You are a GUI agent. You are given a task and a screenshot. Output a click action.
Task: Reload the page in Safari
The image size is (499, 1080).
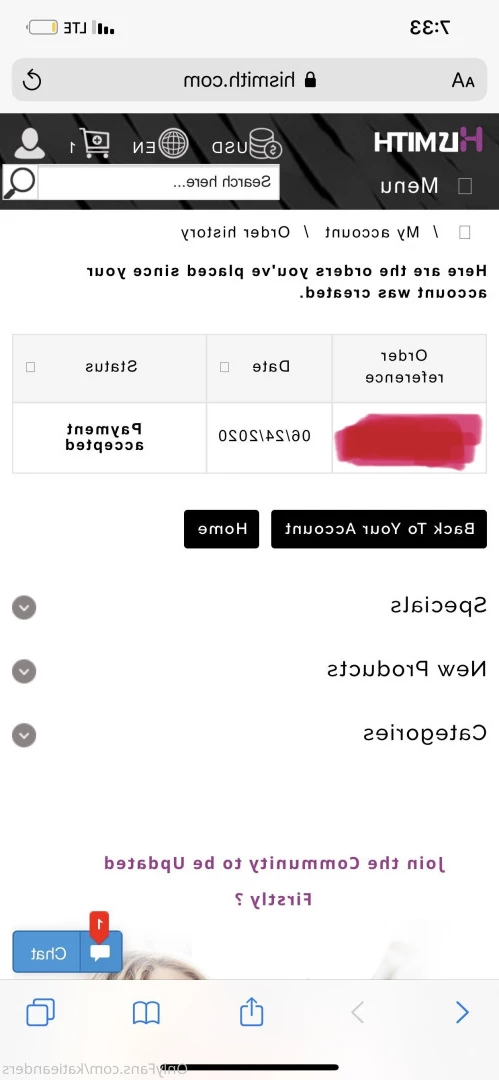point(32,81)
